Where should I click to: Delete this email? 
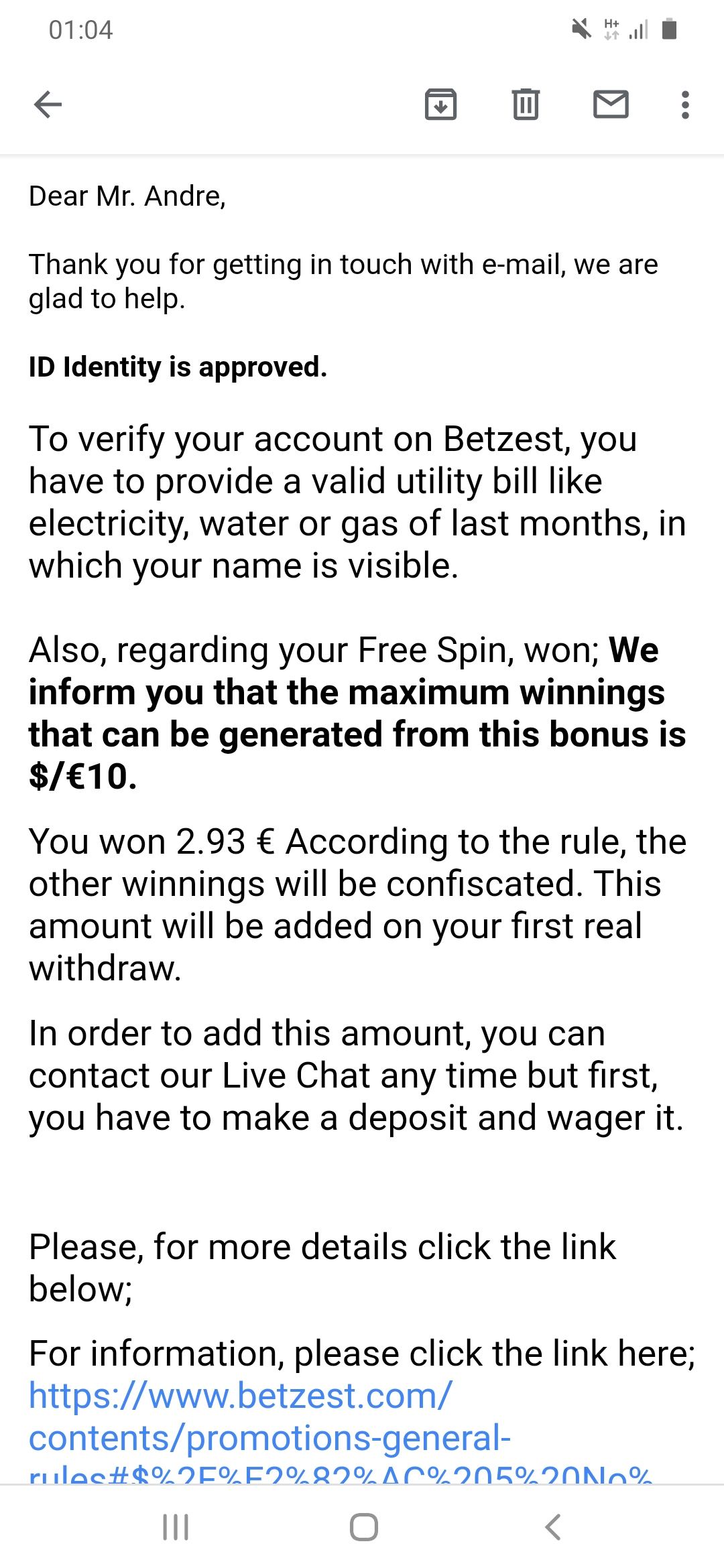tap(526, 105)
